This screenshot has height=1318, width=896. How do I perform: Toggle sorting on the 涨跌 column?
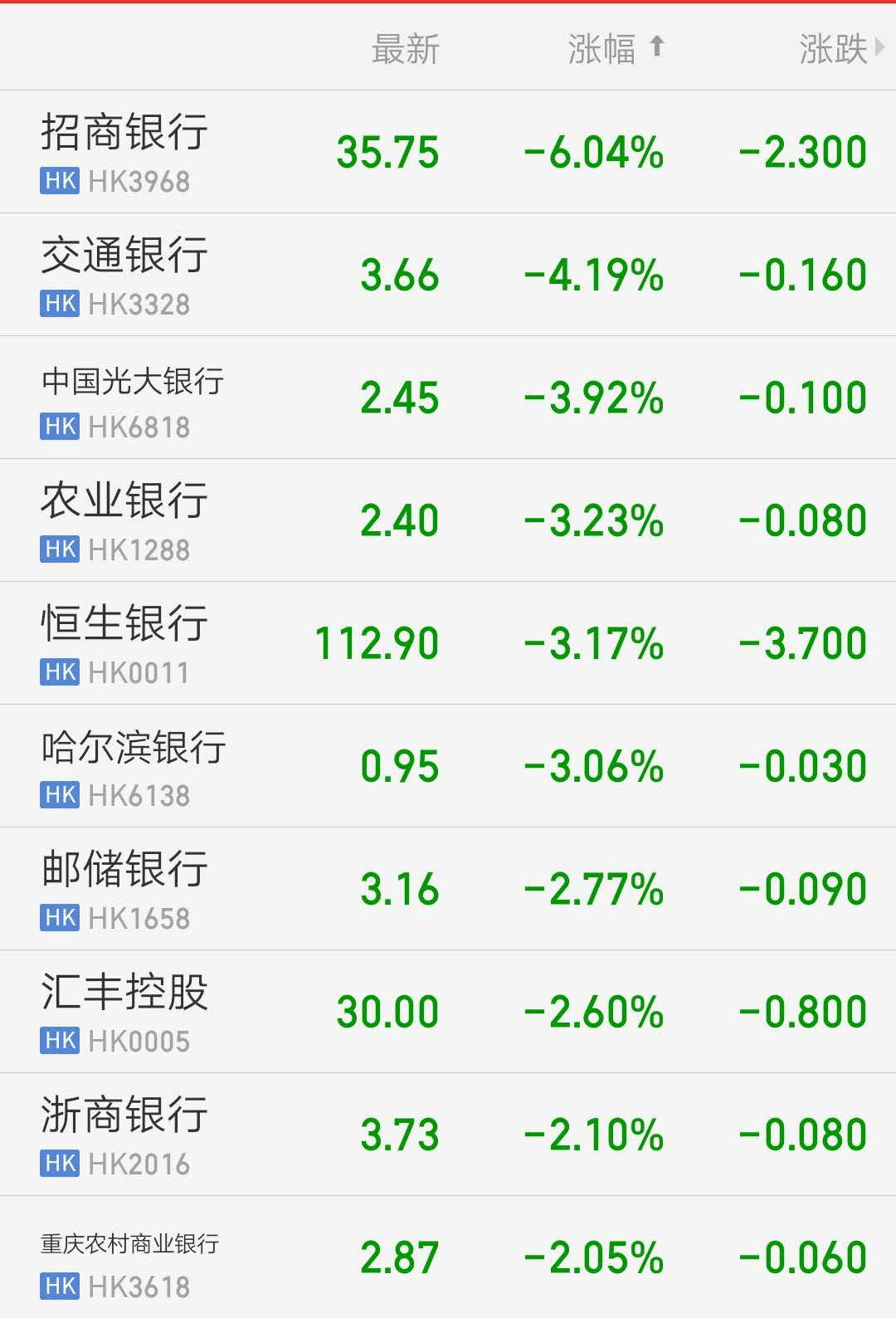[832, 47]
